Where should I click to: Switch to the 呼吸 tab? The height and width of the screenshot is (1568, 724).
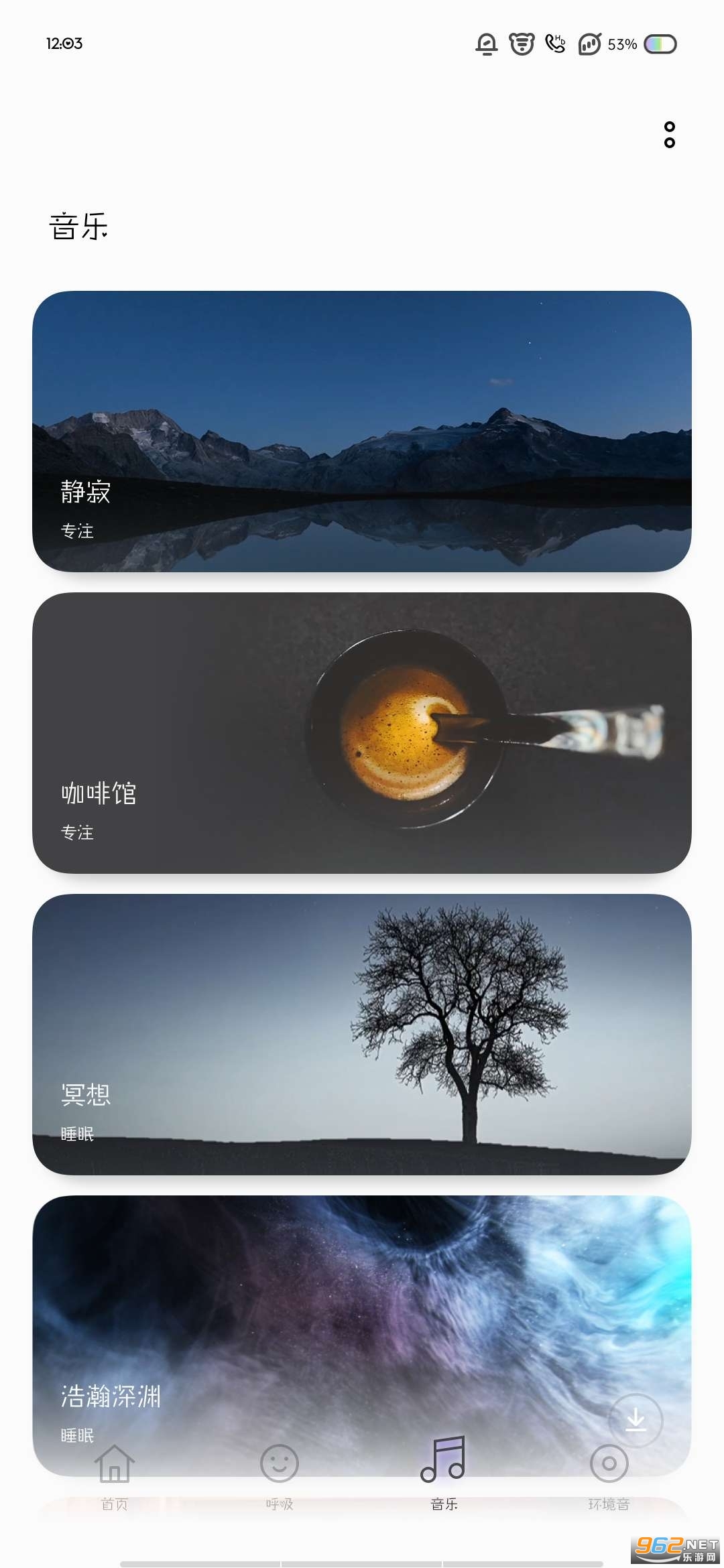(280, 1474)
